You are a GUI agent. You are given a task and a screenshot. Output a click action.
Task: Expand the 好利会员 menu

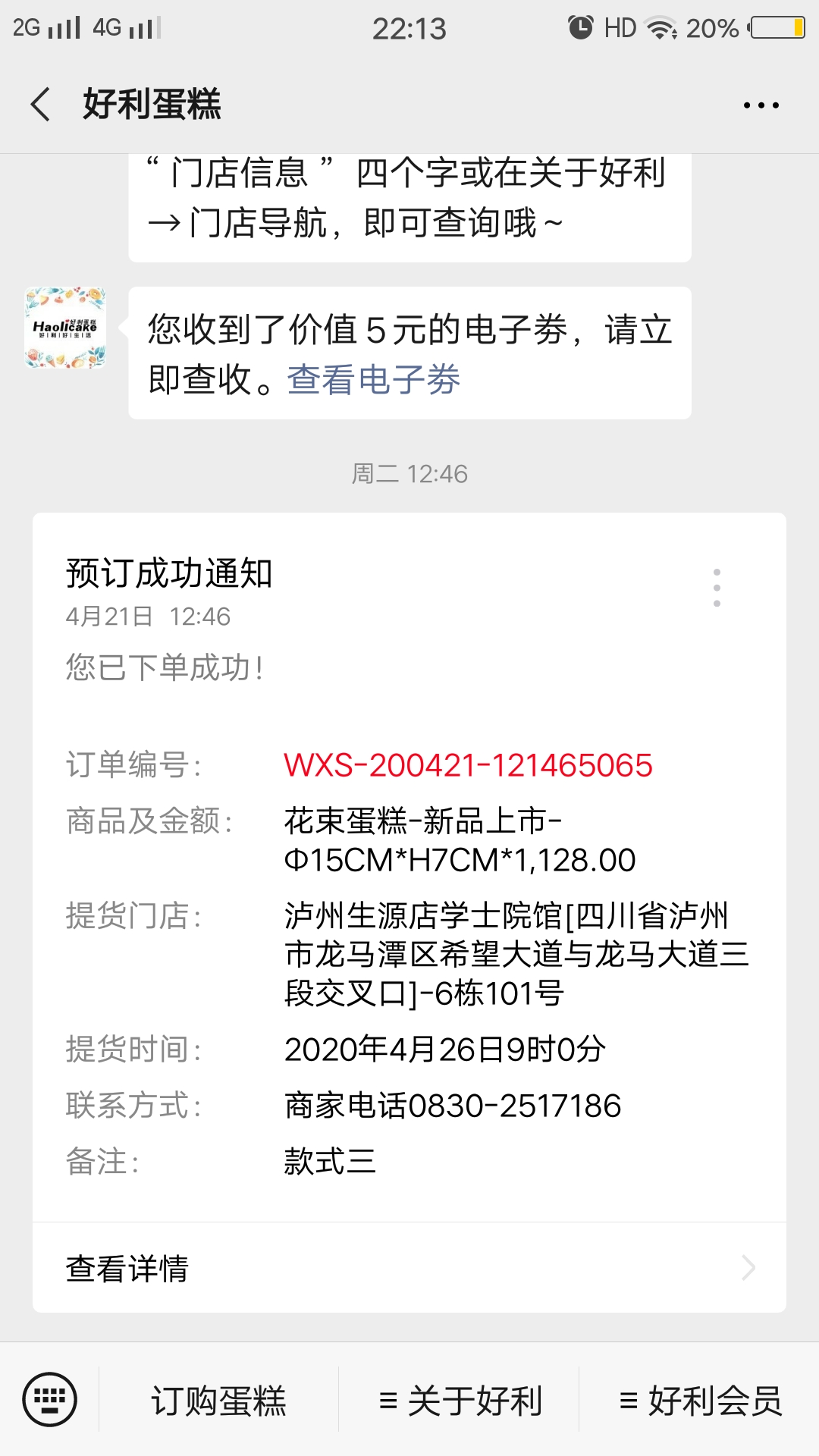pyautogui.click(x=699, y=1400)
